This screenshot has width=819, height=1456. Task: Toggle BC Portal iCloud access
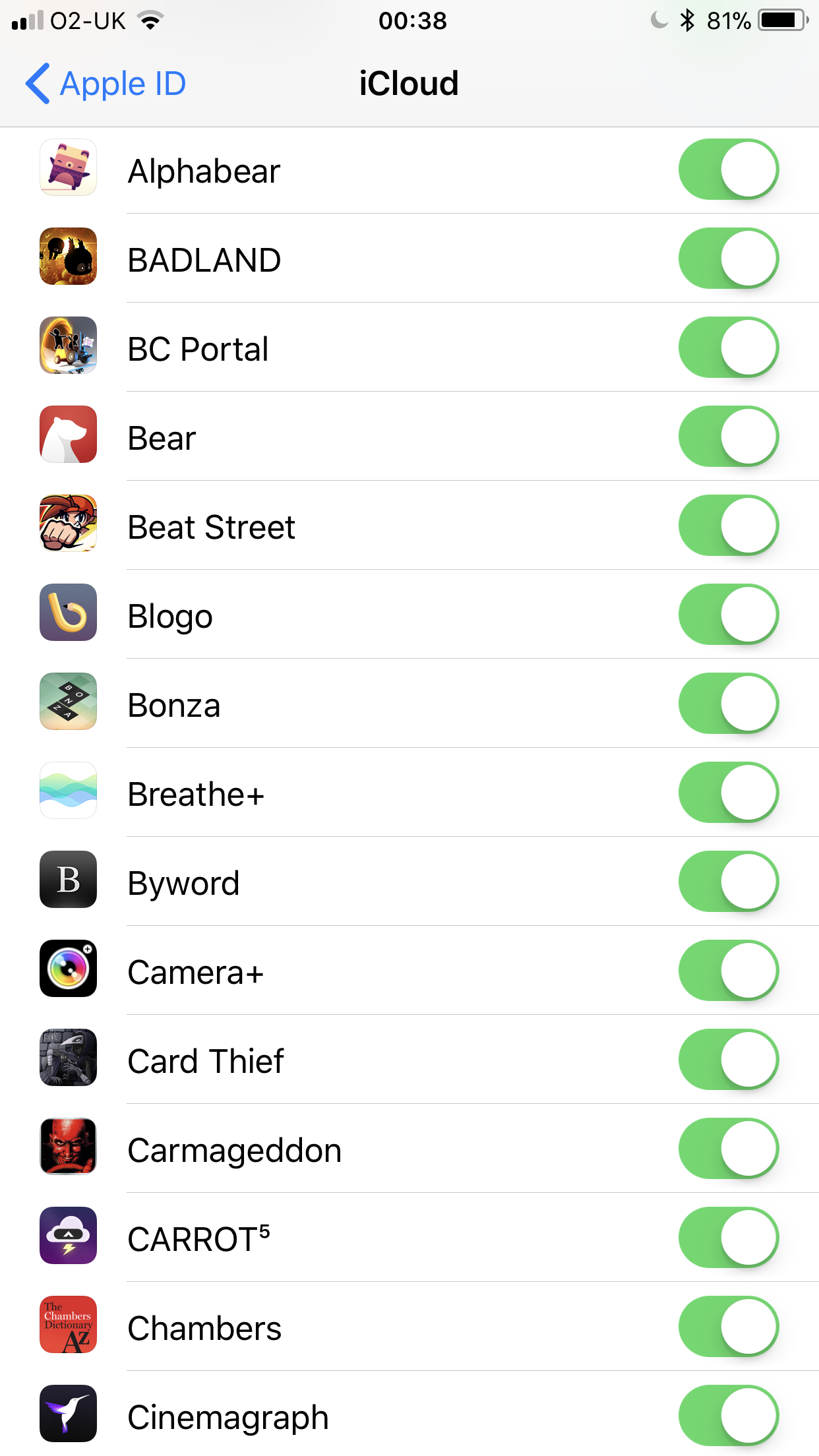729,348
